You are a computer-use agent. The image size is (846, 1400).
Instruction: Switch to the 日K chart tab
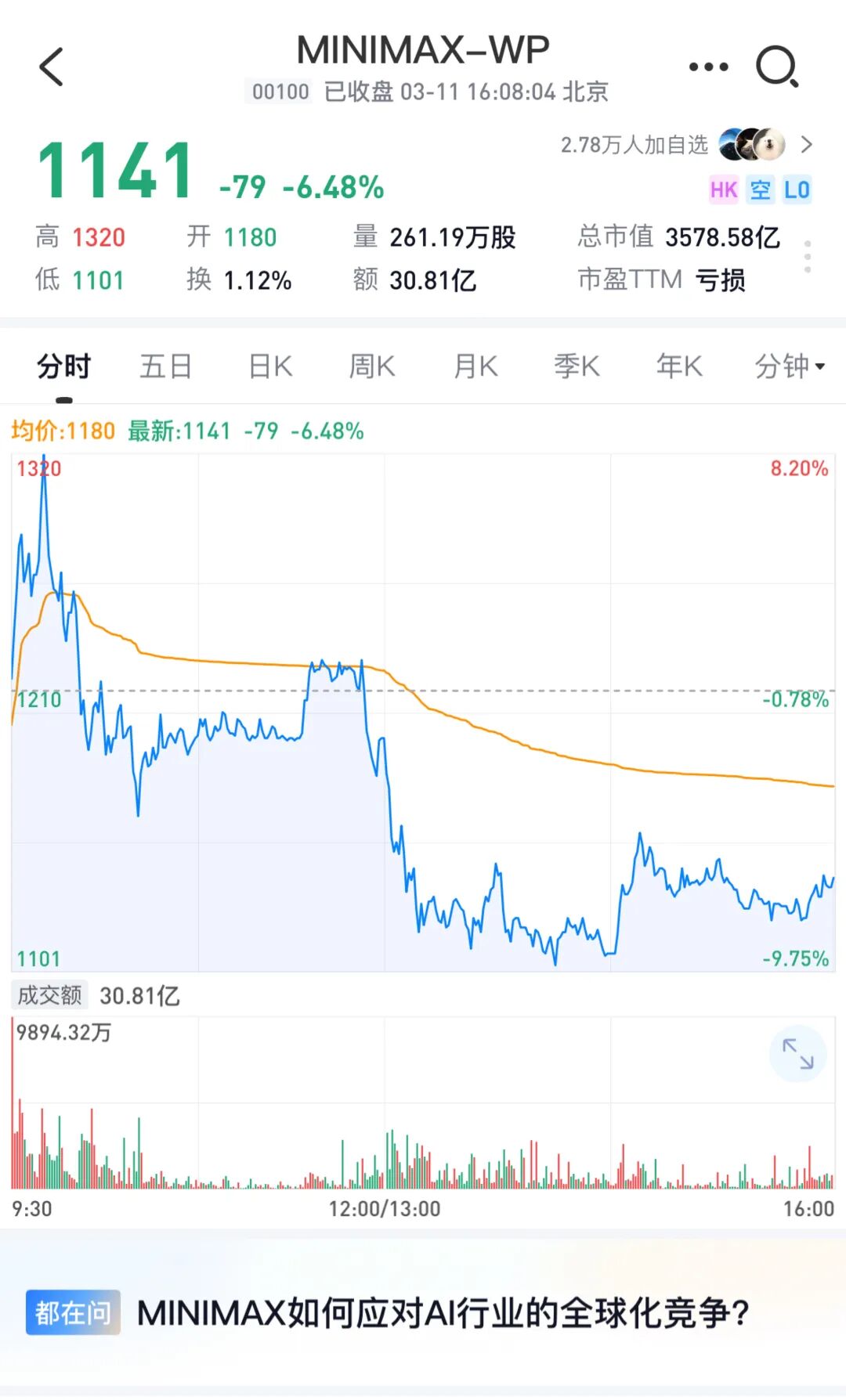coord(270,366)
